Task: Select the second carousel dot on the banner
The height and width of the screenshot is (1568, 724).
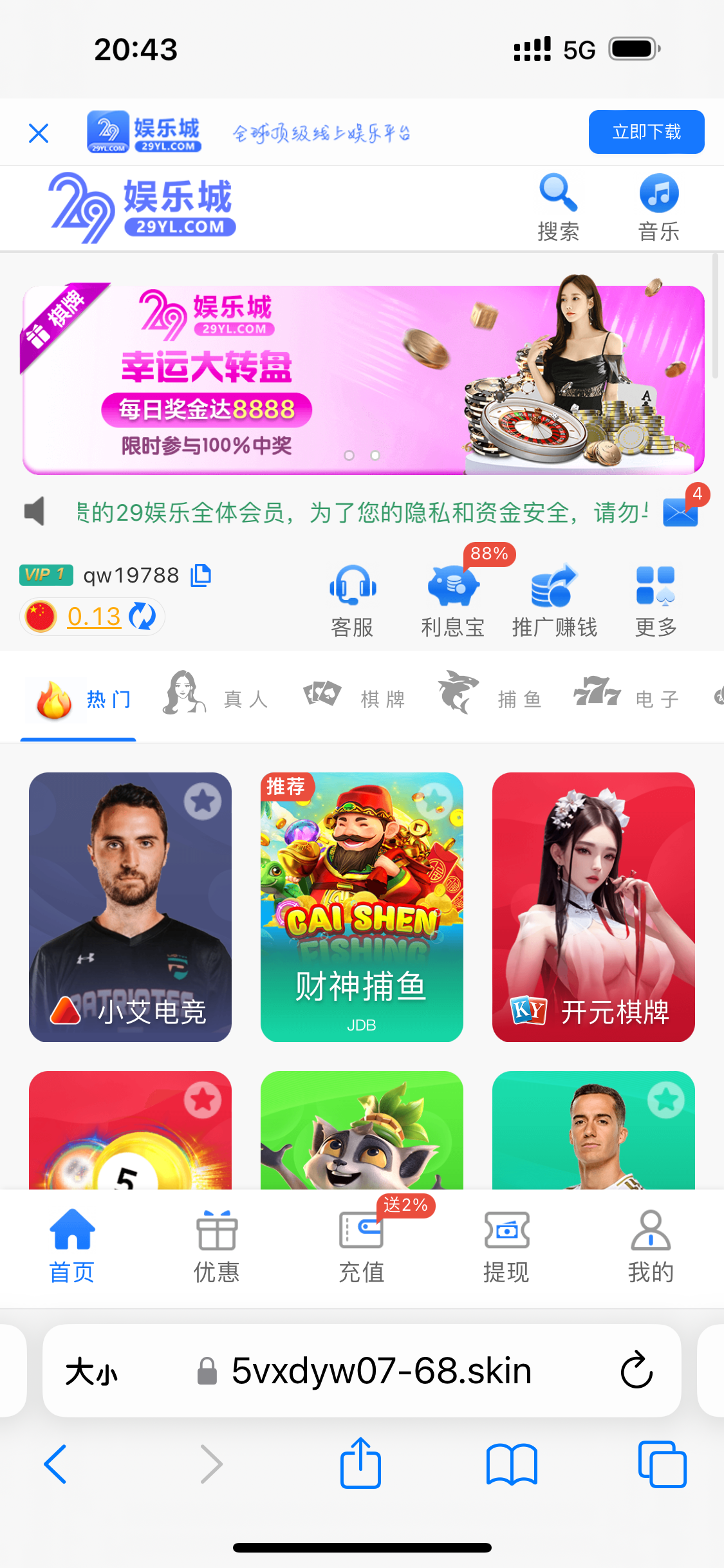Action: tap(375, 455)
